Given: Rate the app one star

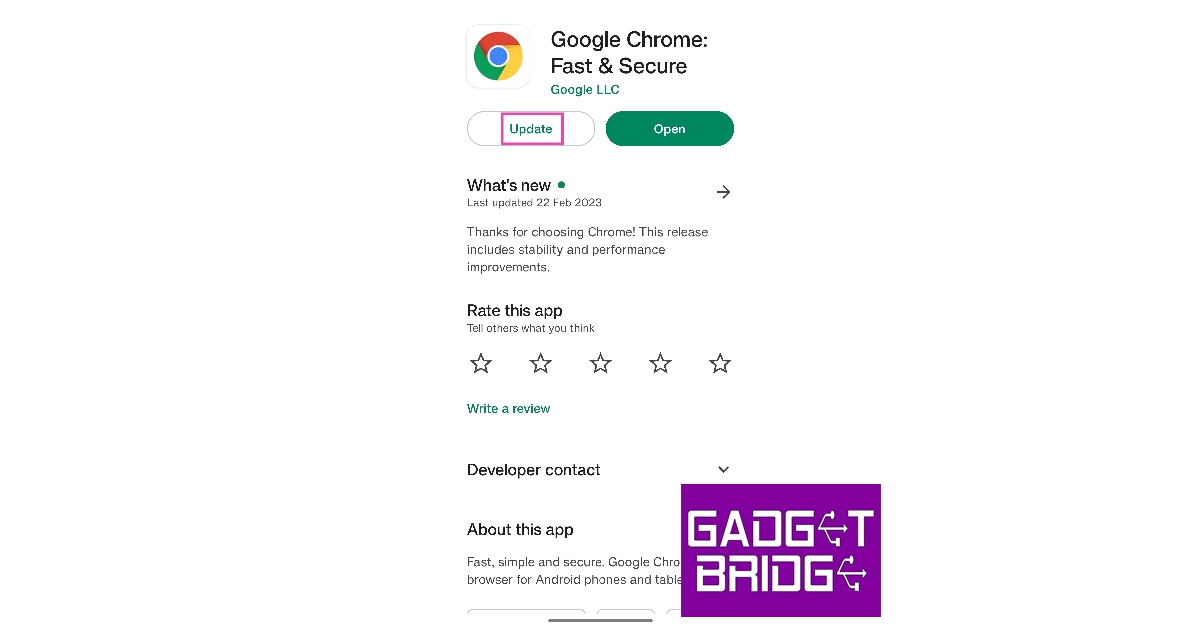Looking at the screenshot, I should (x=481, y=363).
